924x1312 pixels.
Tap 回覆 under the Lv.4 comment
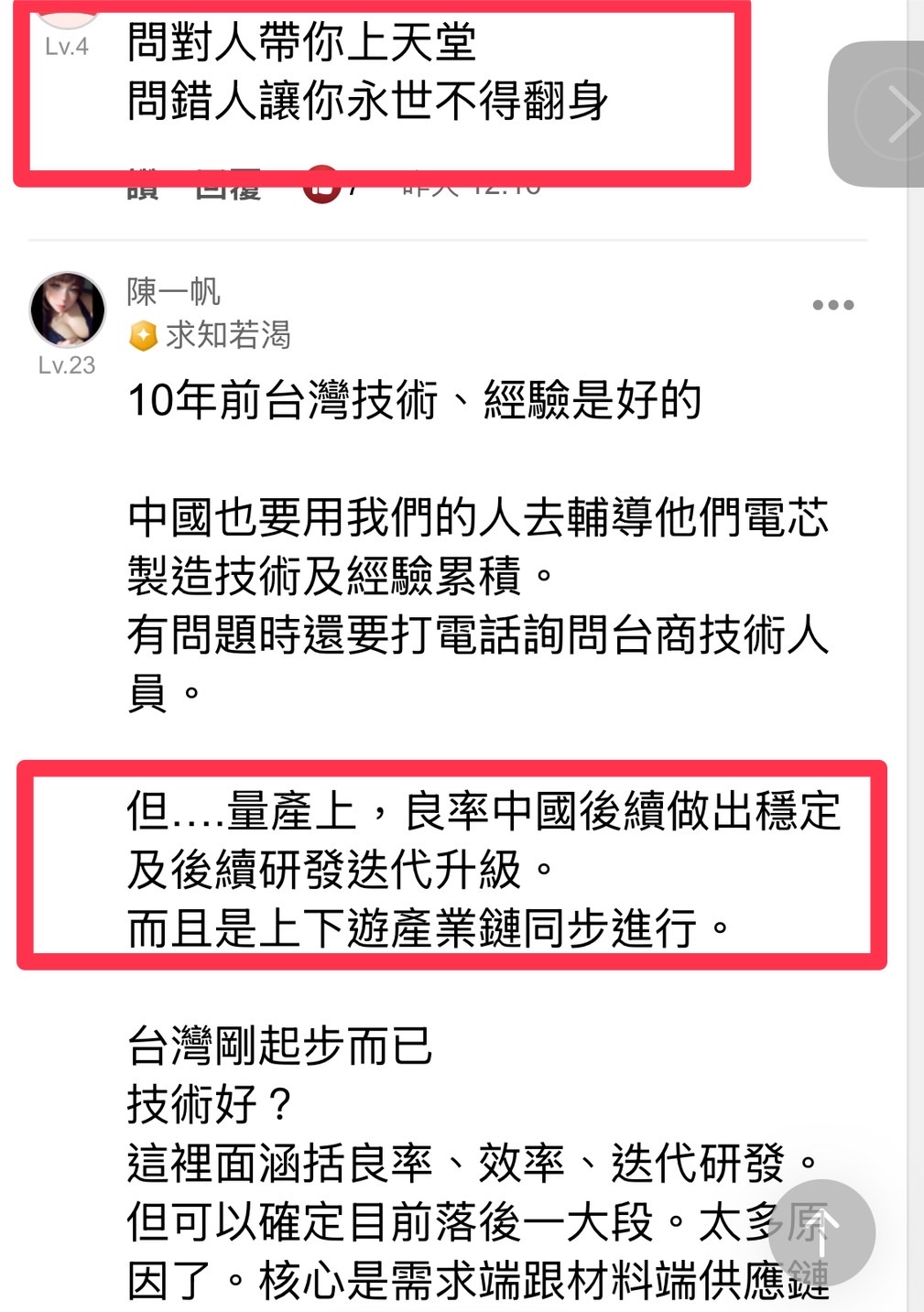click(x=228, y=190)
